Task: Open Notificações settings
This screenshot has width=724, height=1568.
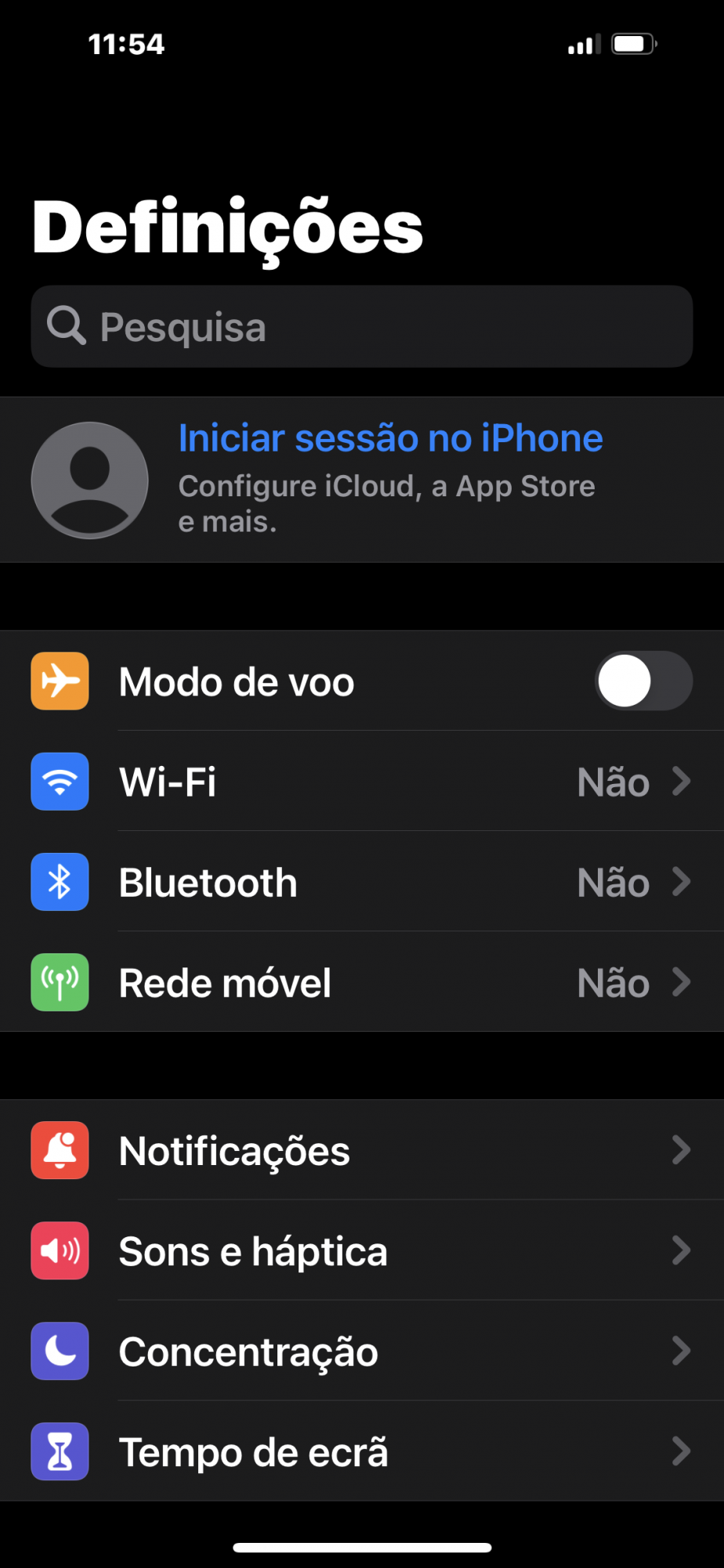Action: click(x=362, y=1150)
